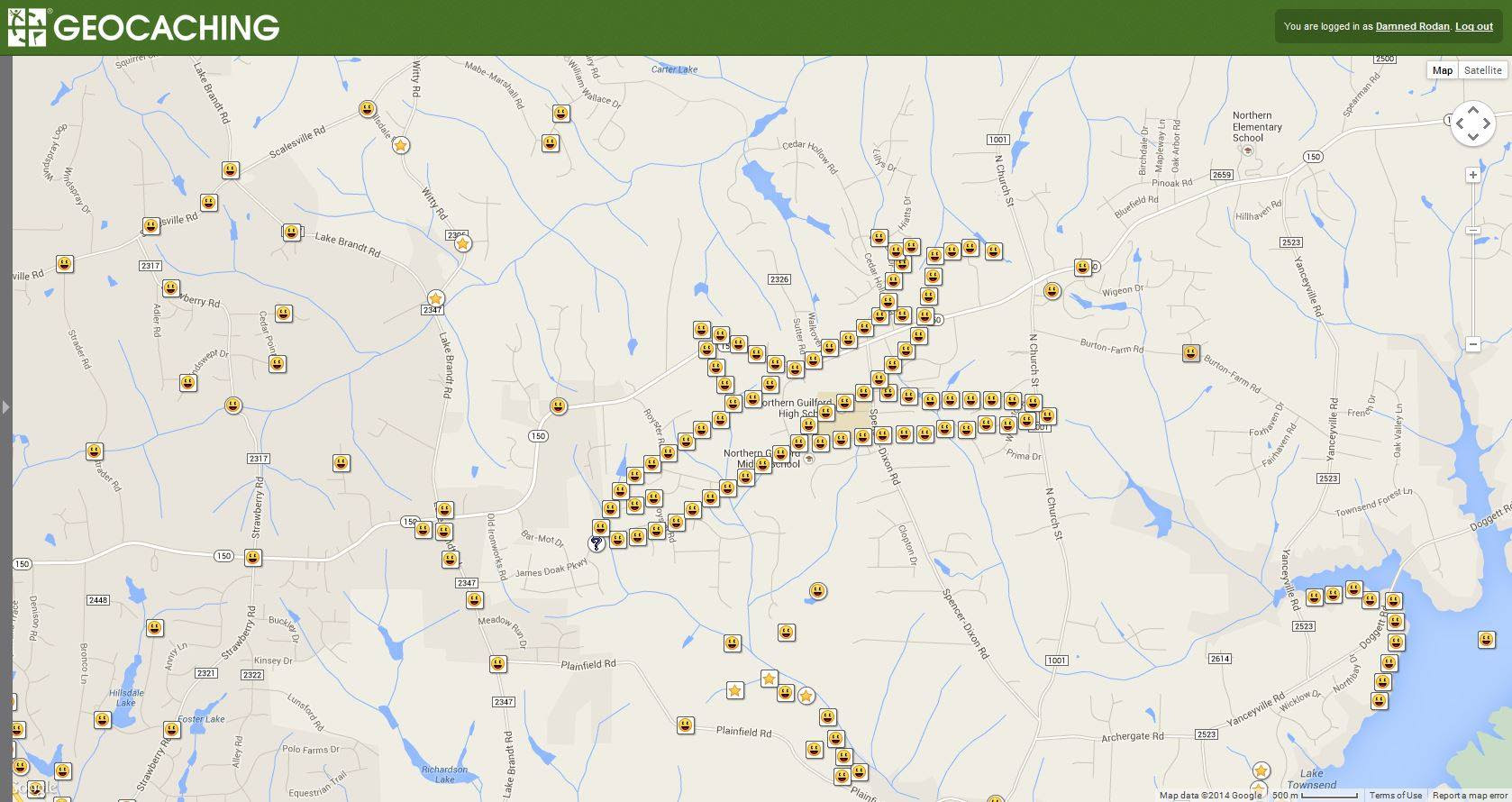
Task: Open the found cache near Carter Lake
Action: (560, 114)
